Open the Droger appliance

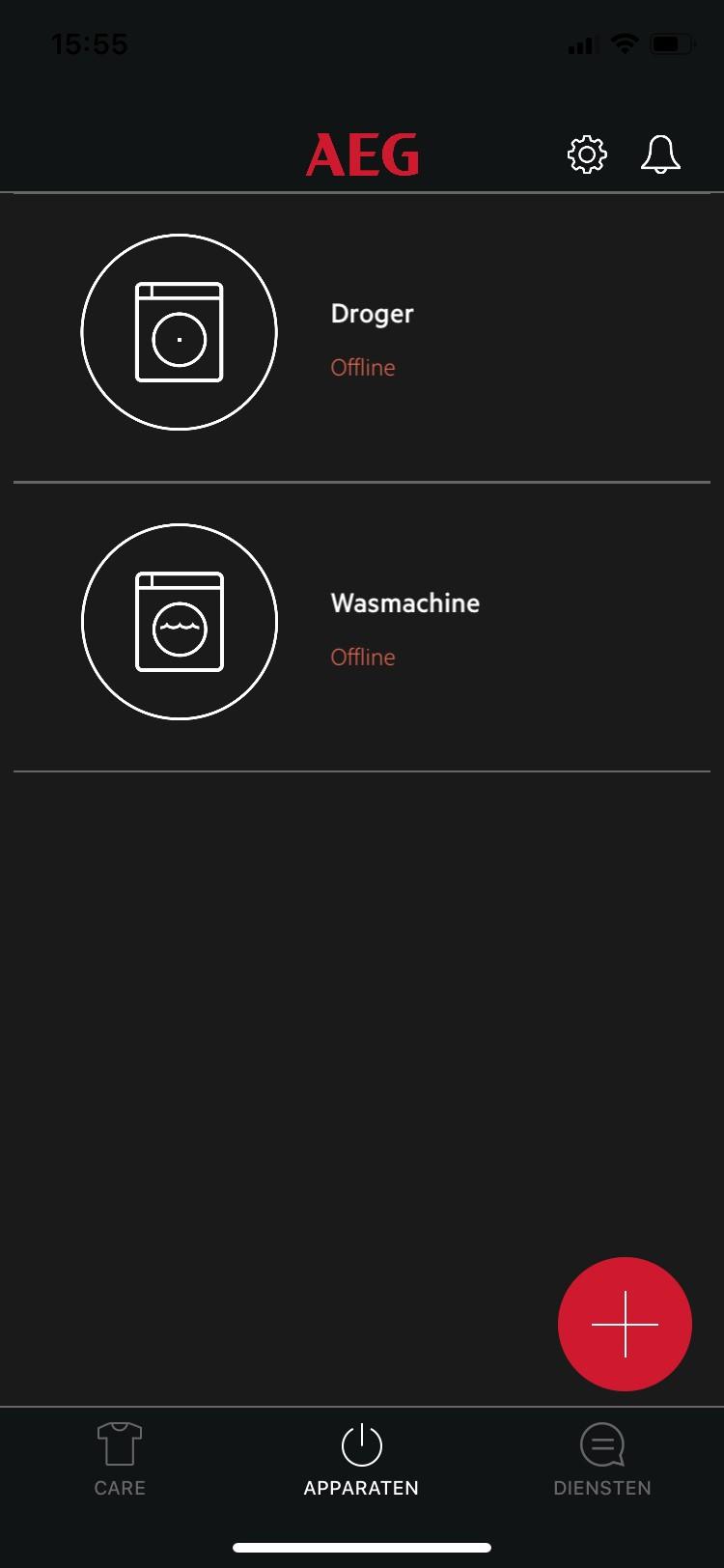[362, 337]
